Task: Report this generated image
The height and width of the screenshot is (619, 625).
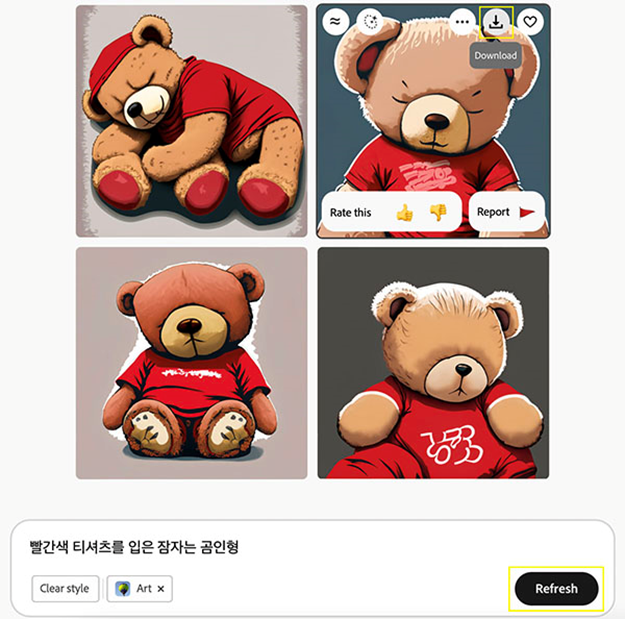Action: click(506, 212)
